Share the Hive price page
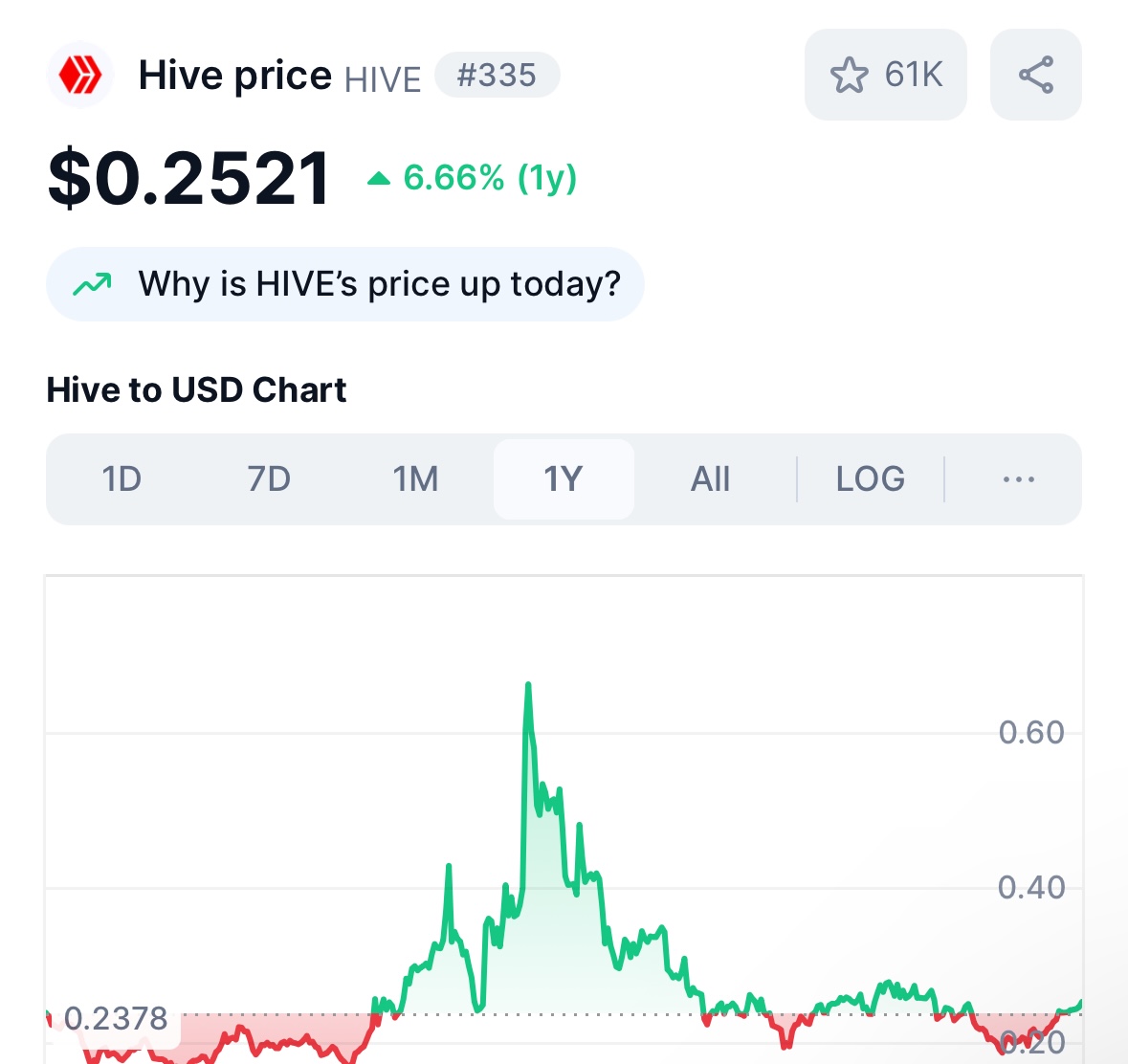Screen dimensions: 1128x1064 click(1035, 75)
